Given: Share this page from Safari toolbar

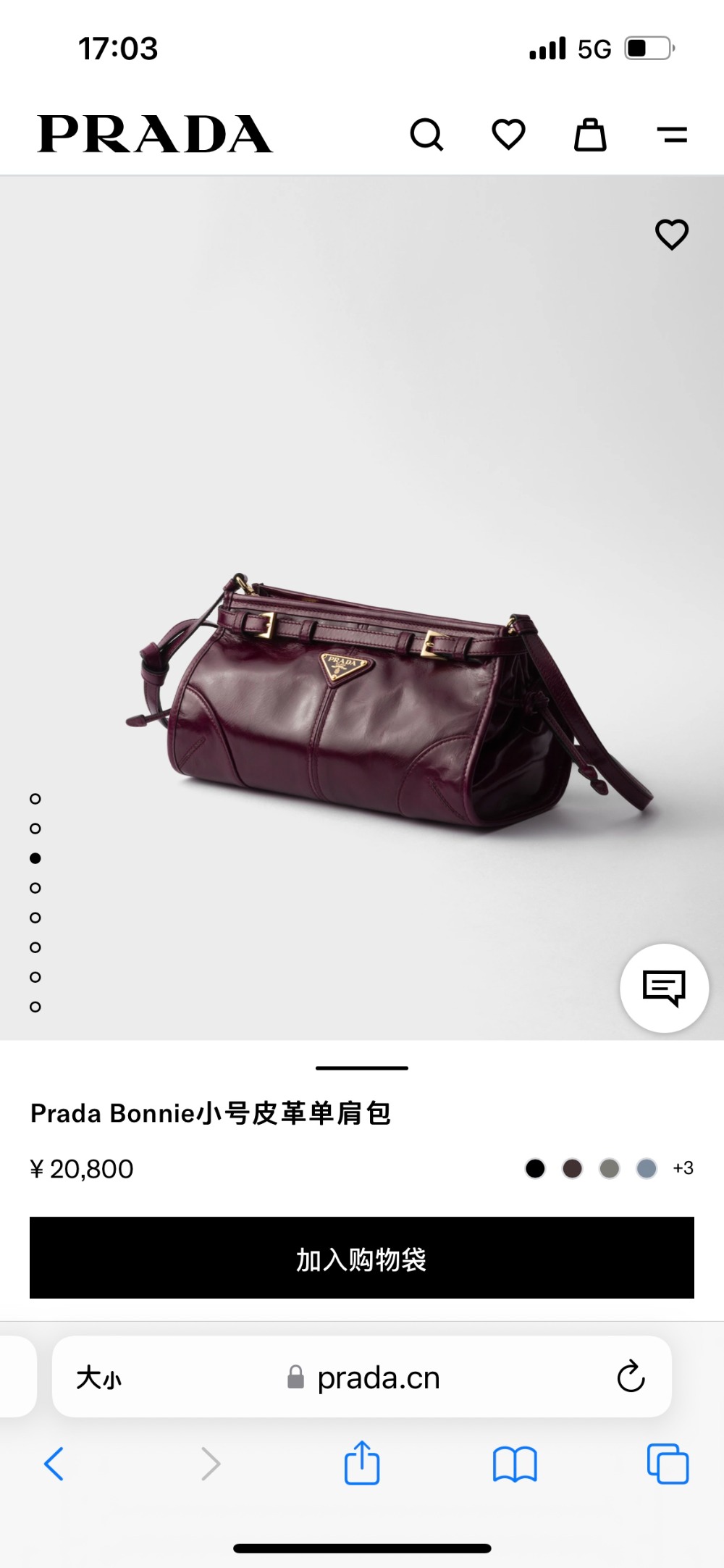Looking at the screenshot, I should tap(362, 1463).
